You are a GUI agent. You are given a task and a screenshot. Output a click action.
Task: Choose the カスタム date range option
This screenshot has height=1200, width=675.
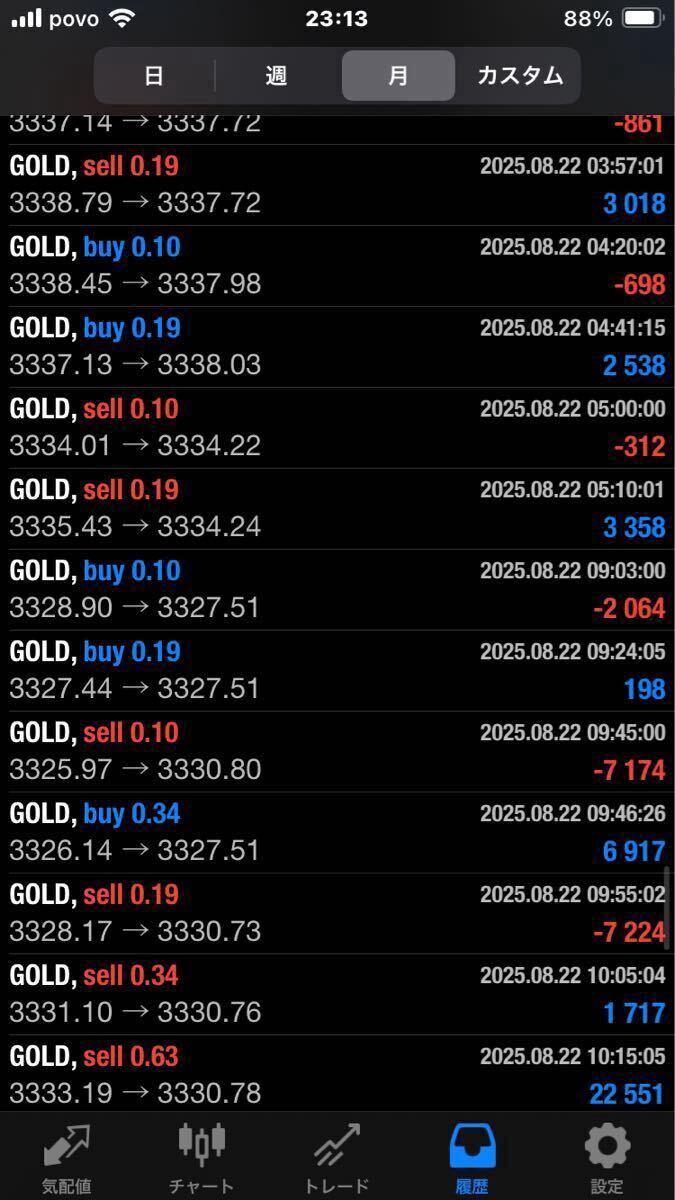(x=519, y=76)
